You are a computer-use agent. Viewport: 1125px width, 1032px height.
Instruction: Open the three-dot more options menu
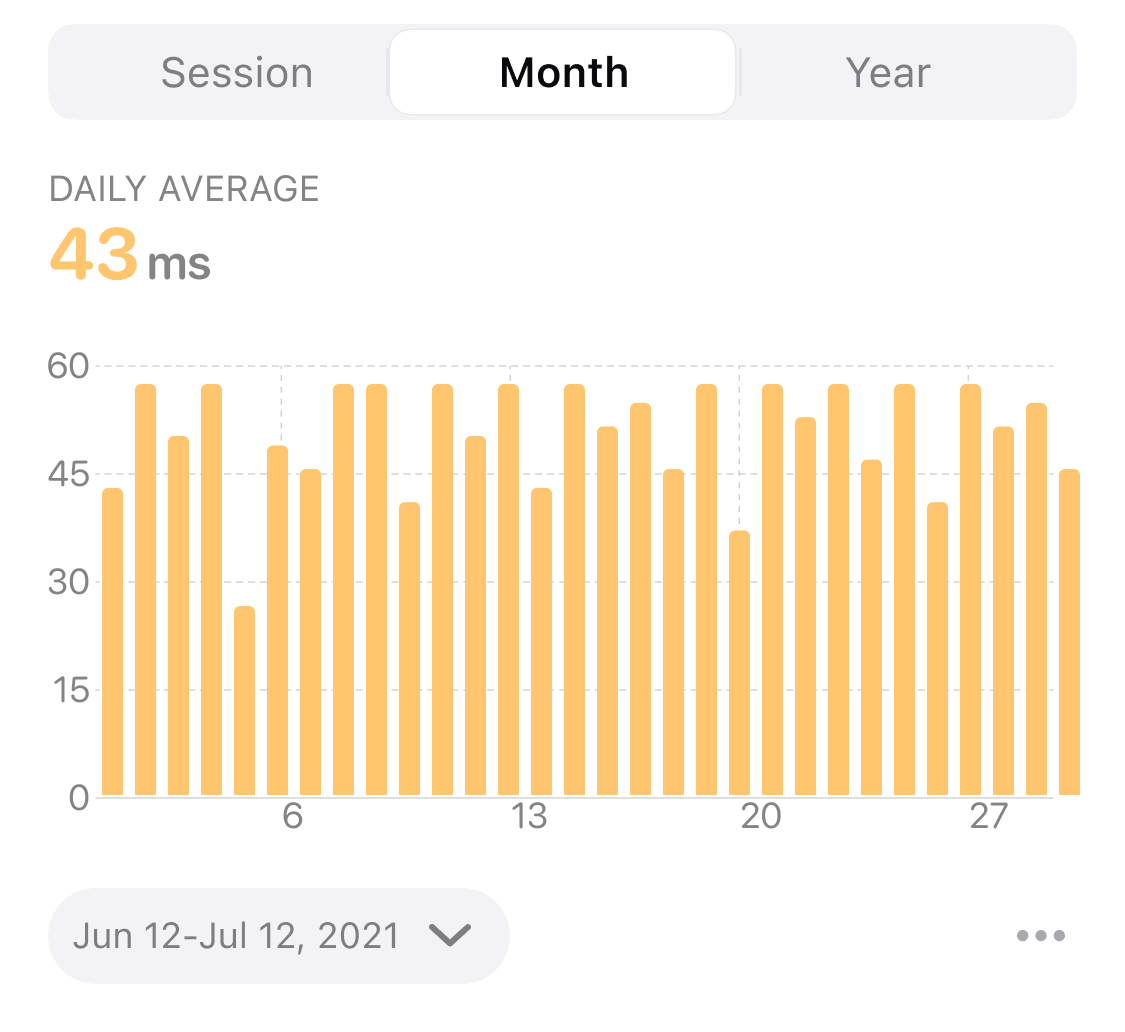(x=1040, y=936)
